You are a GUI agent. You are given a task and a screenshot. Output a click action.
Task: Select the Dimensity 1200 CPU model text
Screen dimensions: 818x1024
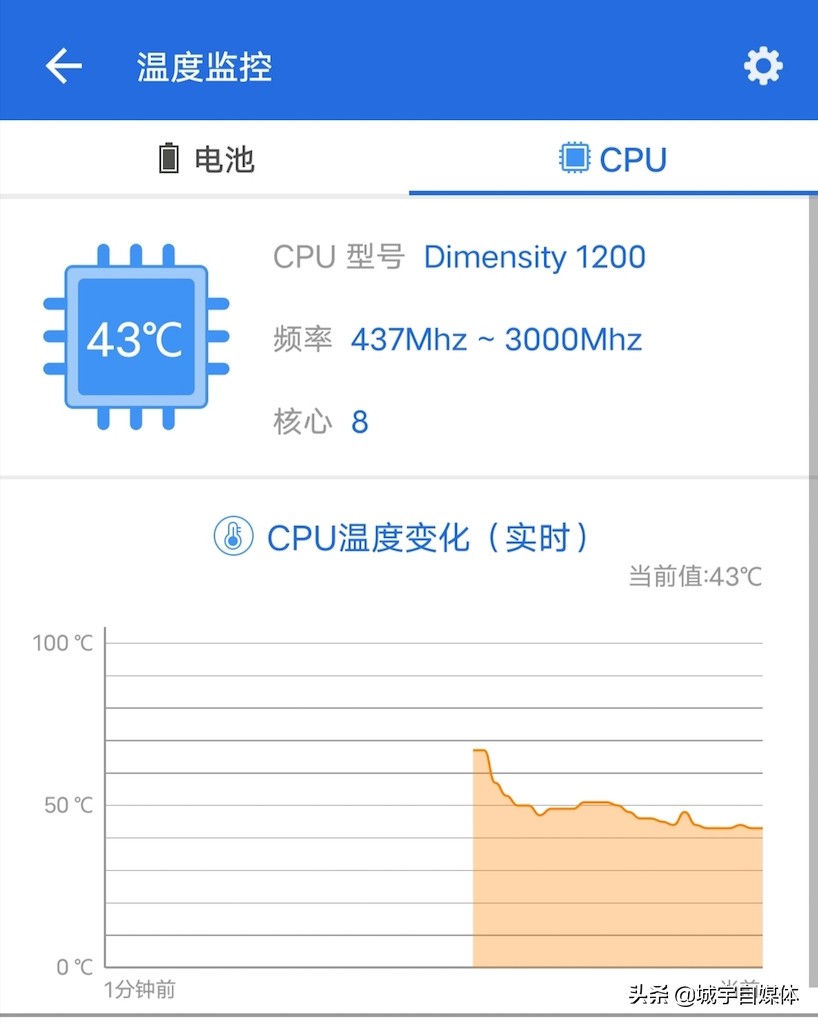point(534,257)
